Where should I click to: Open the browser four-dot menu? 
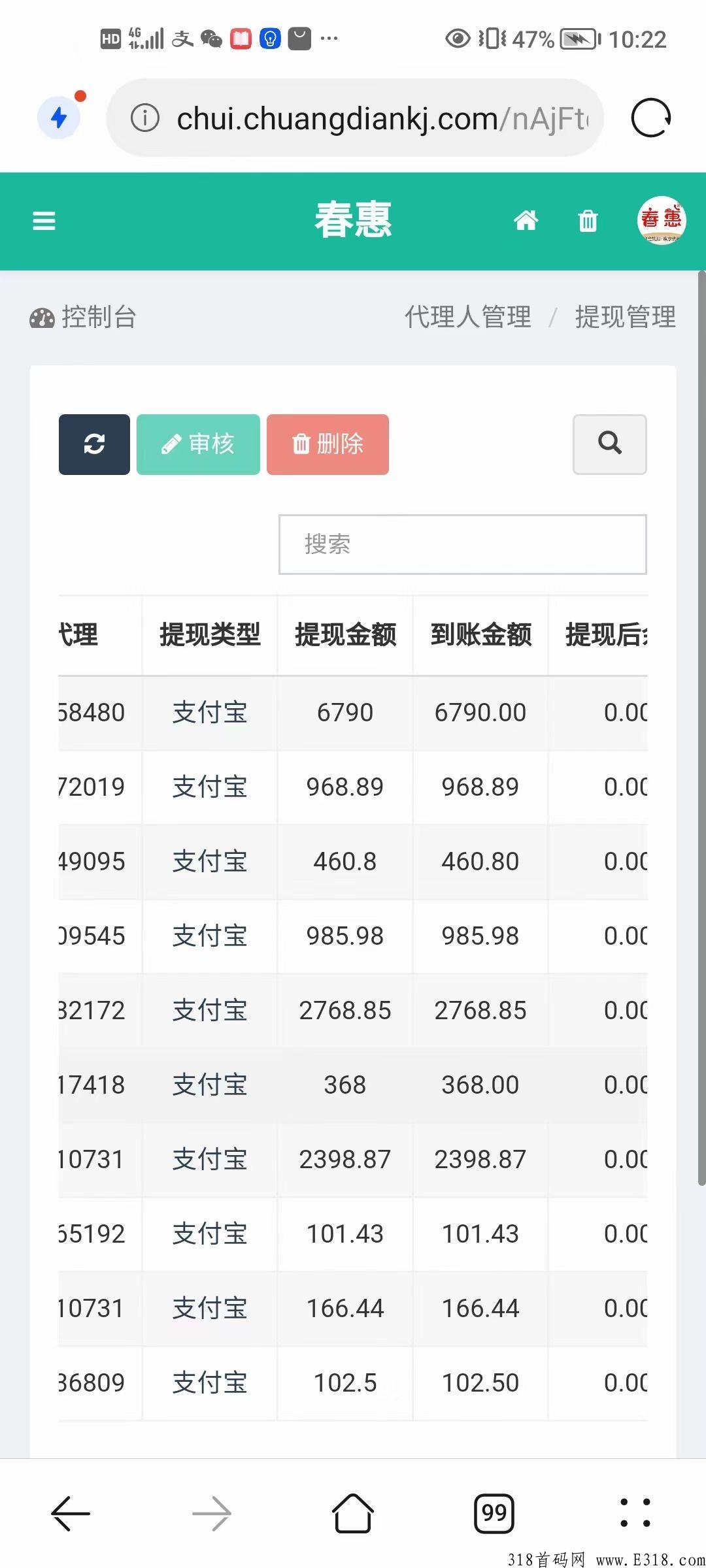point(635,1513)
